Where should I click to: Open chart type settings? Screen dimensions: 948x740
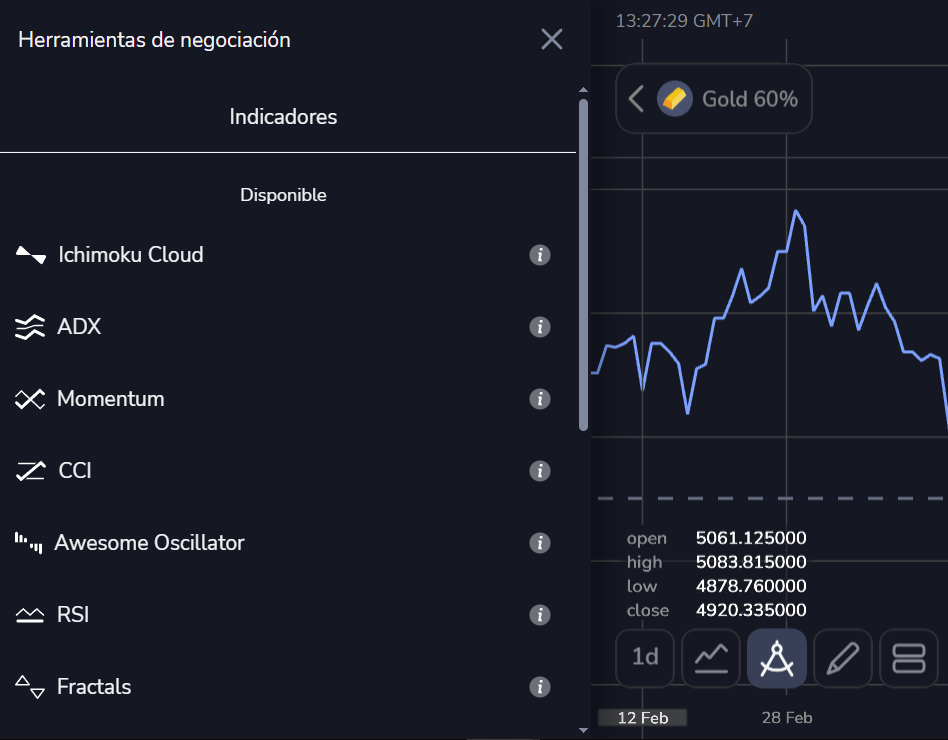point(711,657)
